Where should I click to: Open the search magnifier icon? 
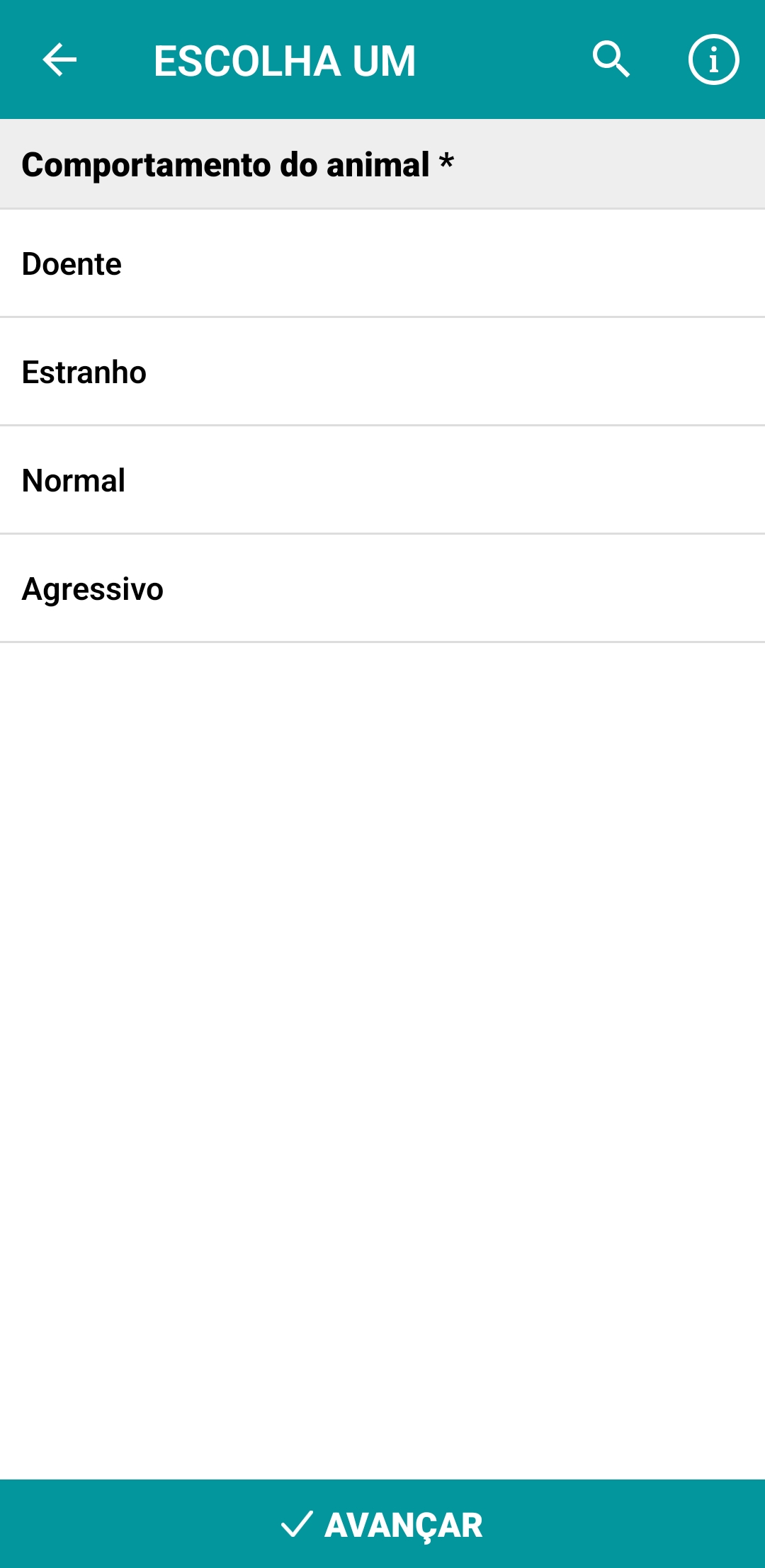coord(611,59)
